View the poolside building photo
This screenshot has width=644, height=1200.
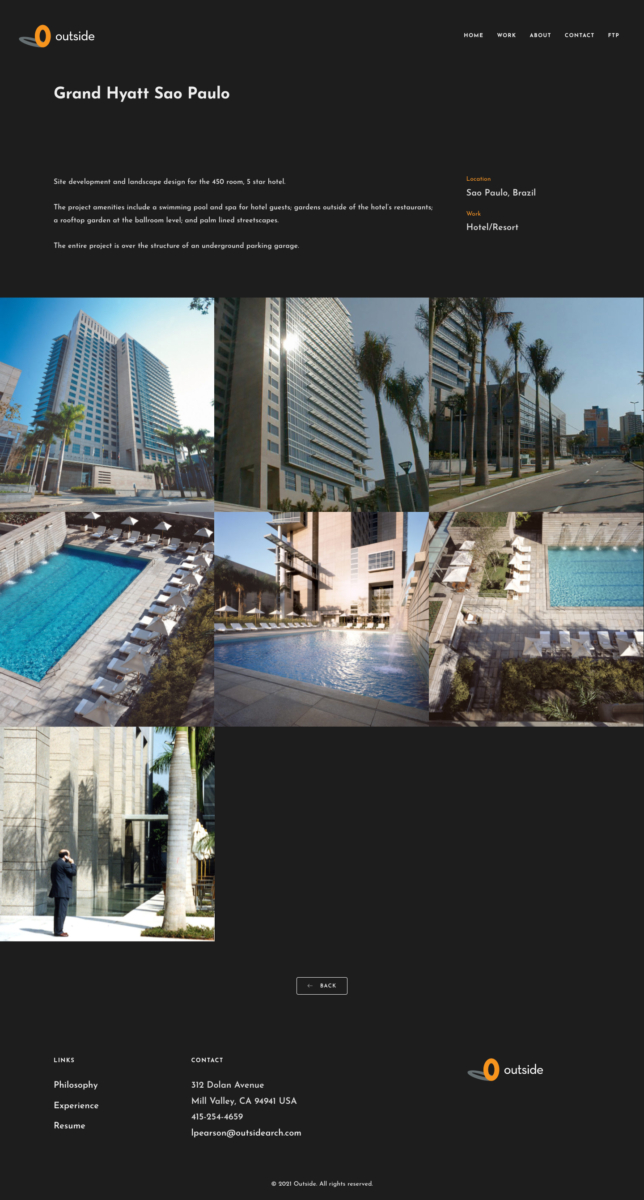pyautogui.click(x=321, y=619)
